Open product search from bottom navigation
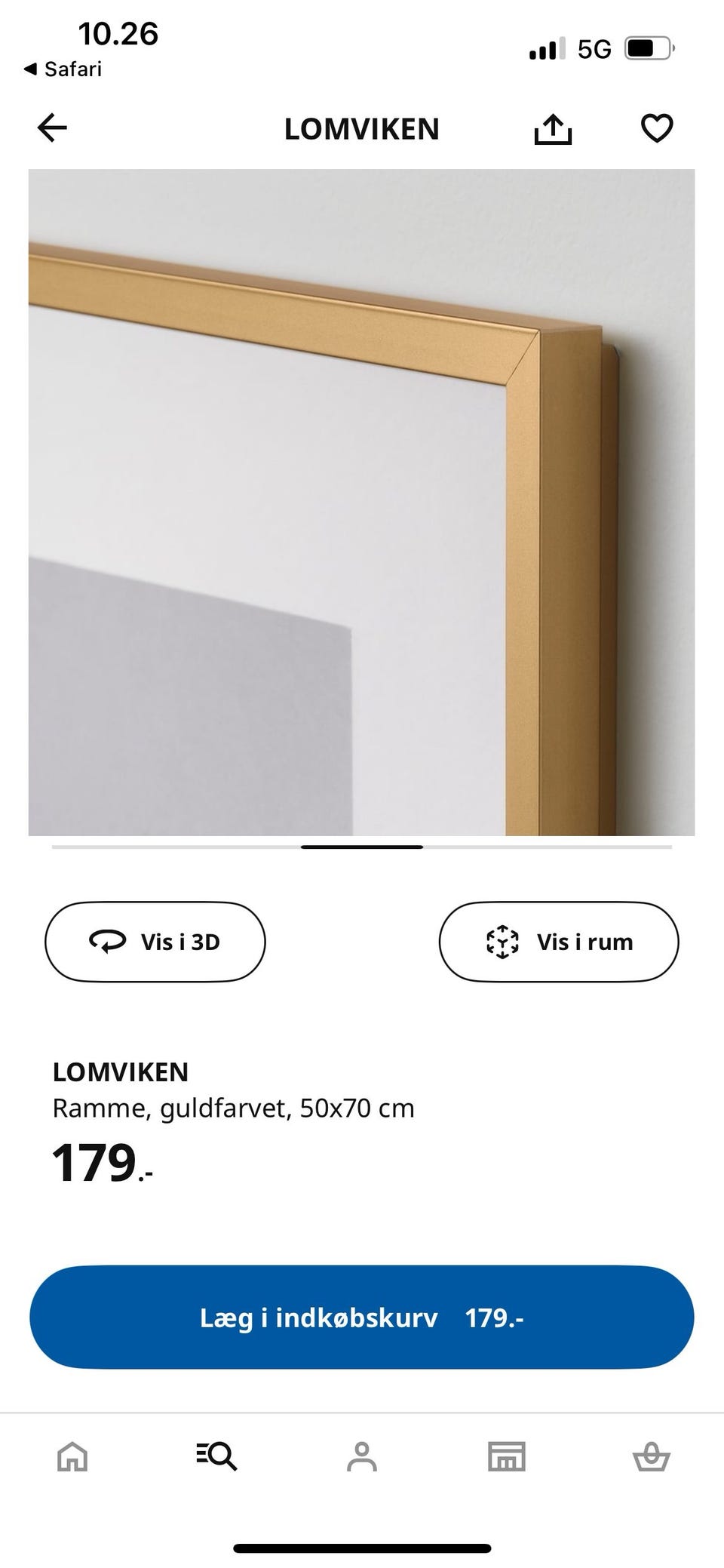The width and height of the screenshot is (724, 1568). click(x=217, y=1458)
